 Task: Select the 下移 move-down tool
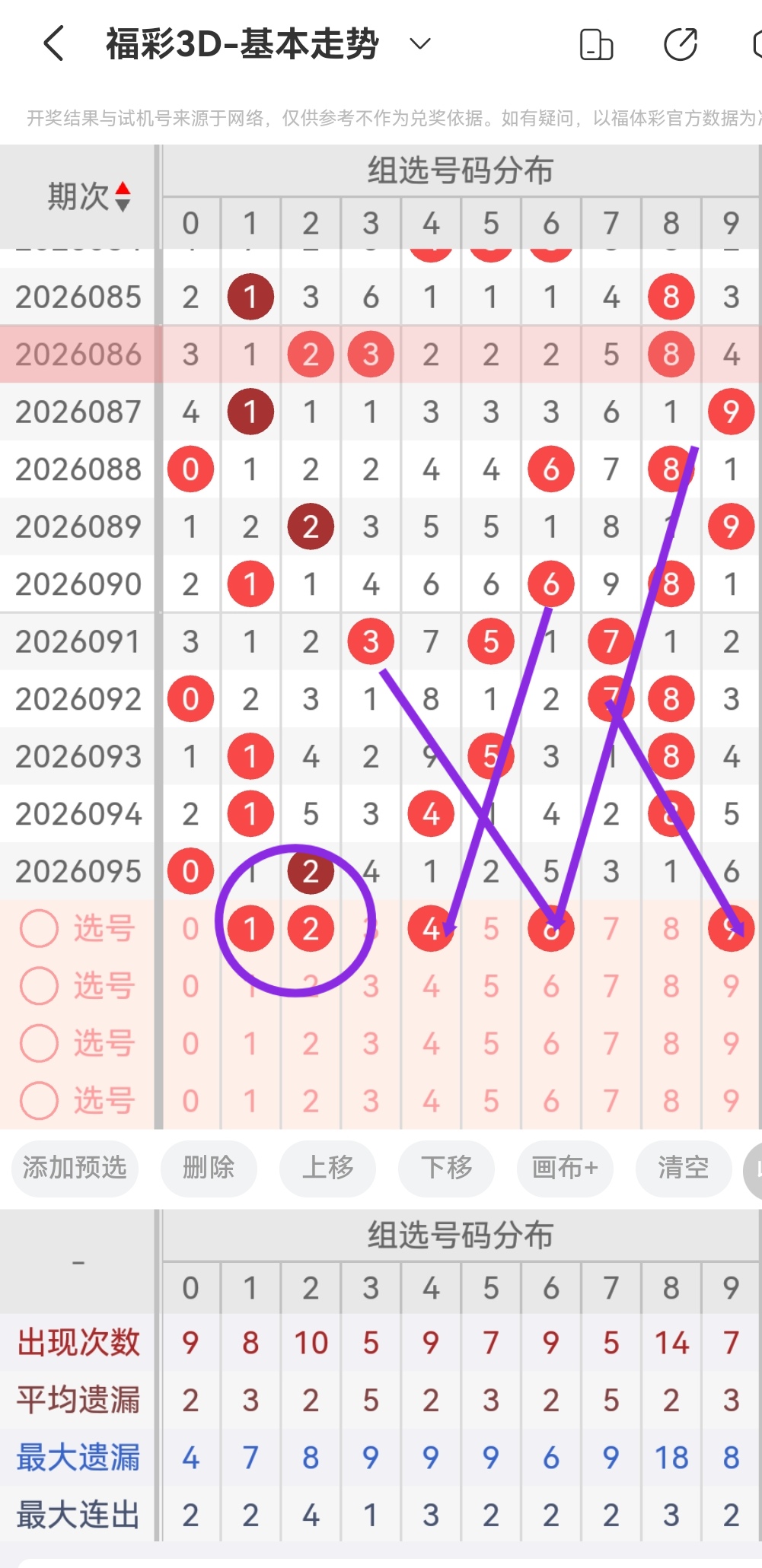click(x=446, y=1169)
